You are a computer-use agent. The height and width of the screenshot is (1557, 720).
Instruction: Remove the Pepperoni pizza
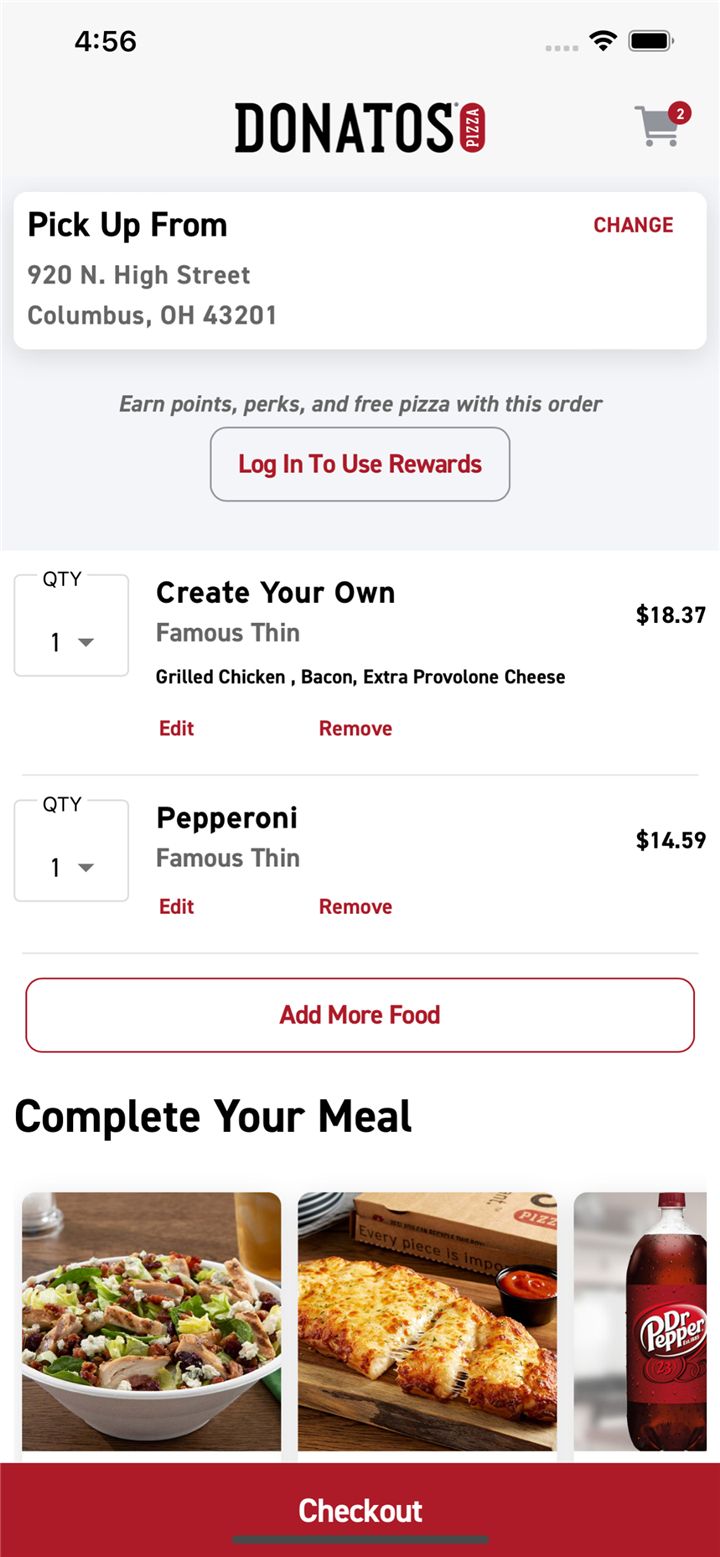click(x=355, y=906)
